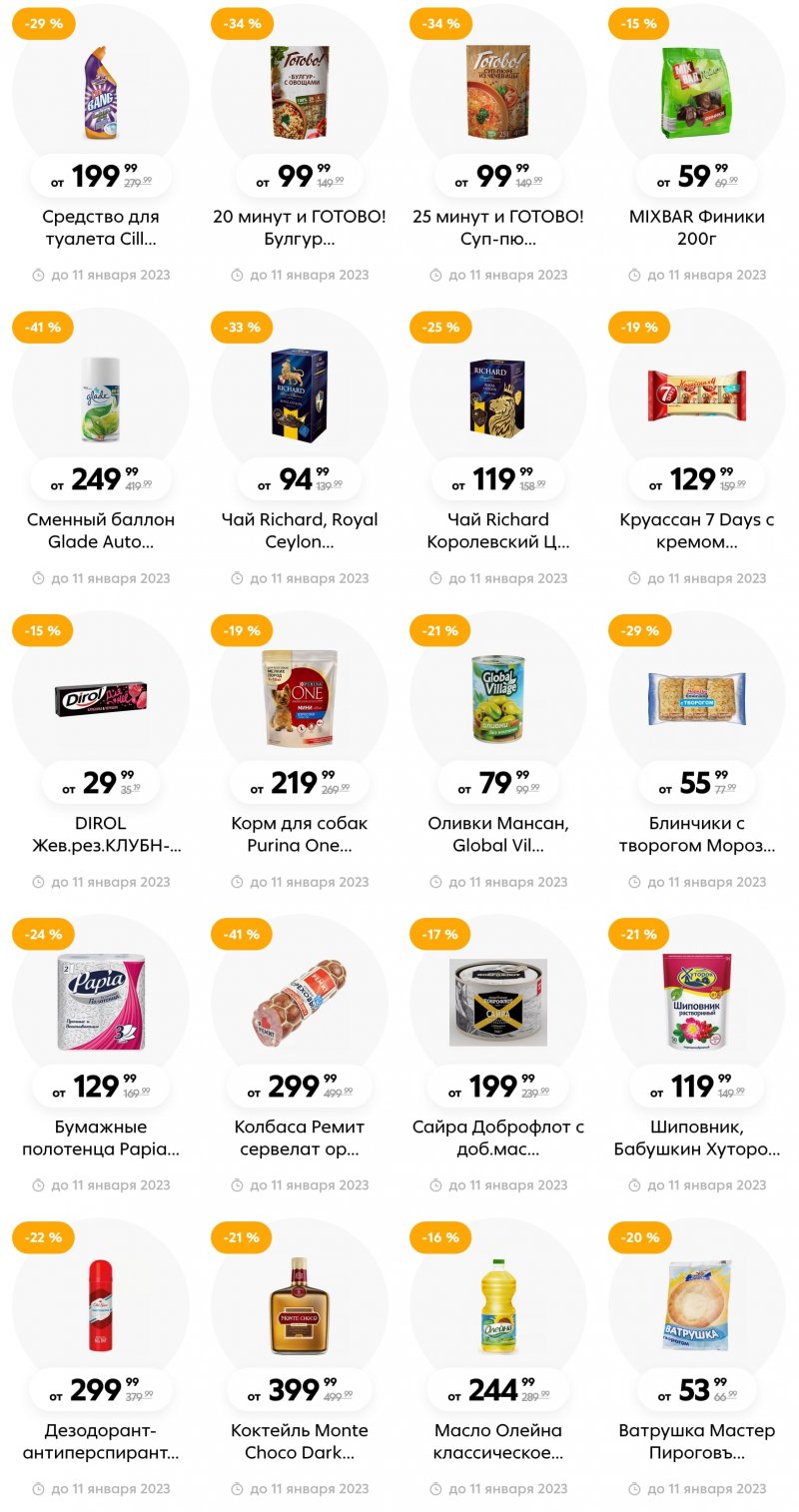The height and width of the screenshot is (1512, 799).
Task: View the Коктейль Monte Choco Dark card
Action: coord(300,1305)
